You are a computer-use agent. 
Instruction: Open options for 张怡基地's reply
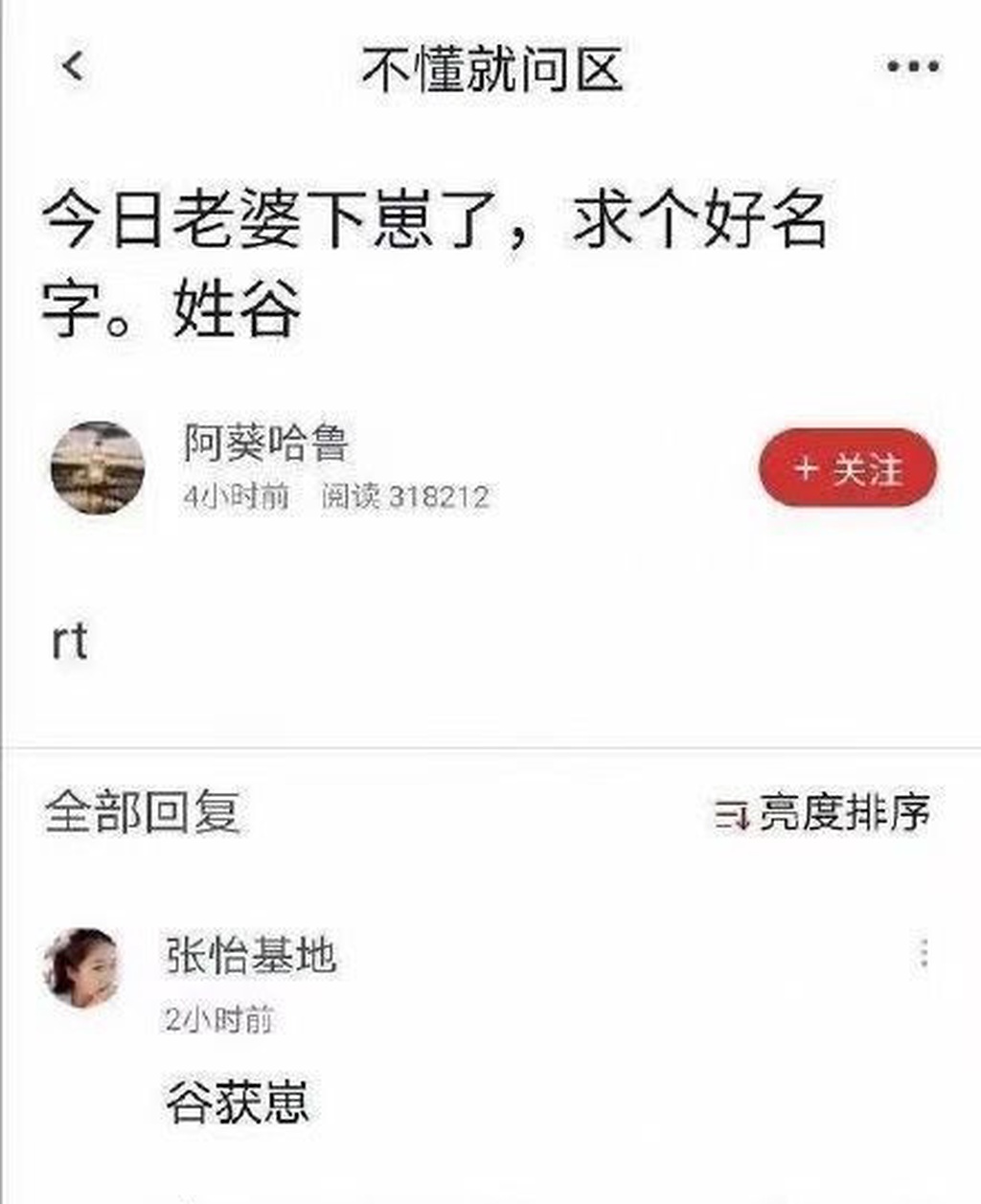(x=924, y=954)
